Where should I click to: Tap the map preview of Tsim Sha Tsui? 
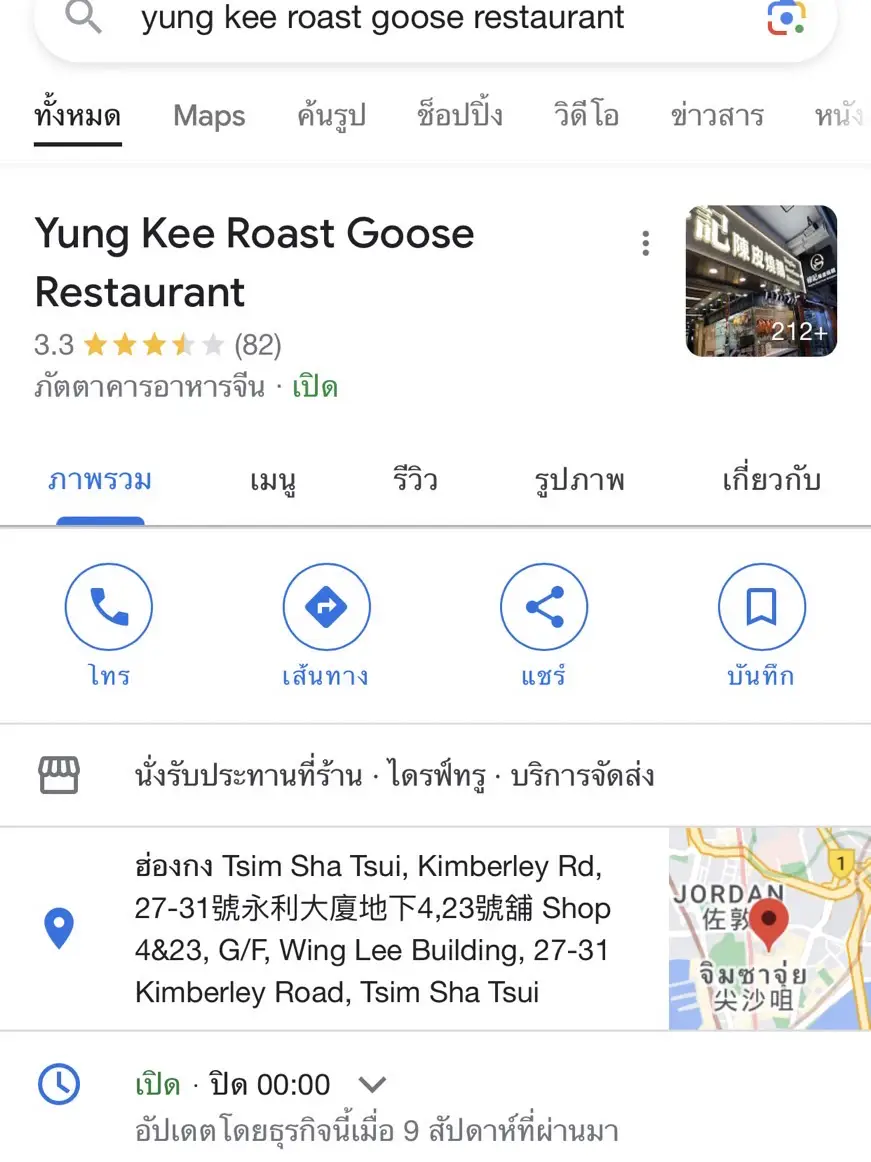point(769,928)
